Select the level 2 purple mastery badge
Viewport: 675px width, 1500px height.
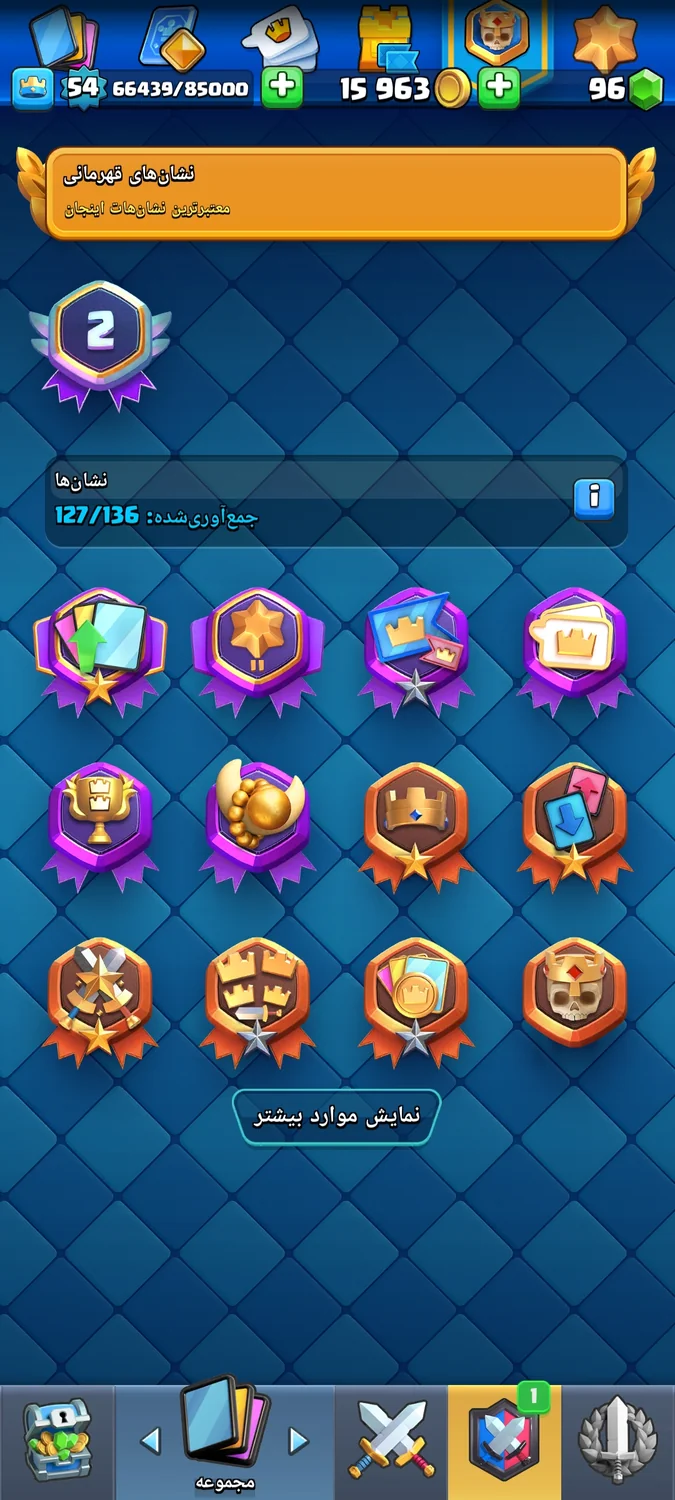coord(99,340)
